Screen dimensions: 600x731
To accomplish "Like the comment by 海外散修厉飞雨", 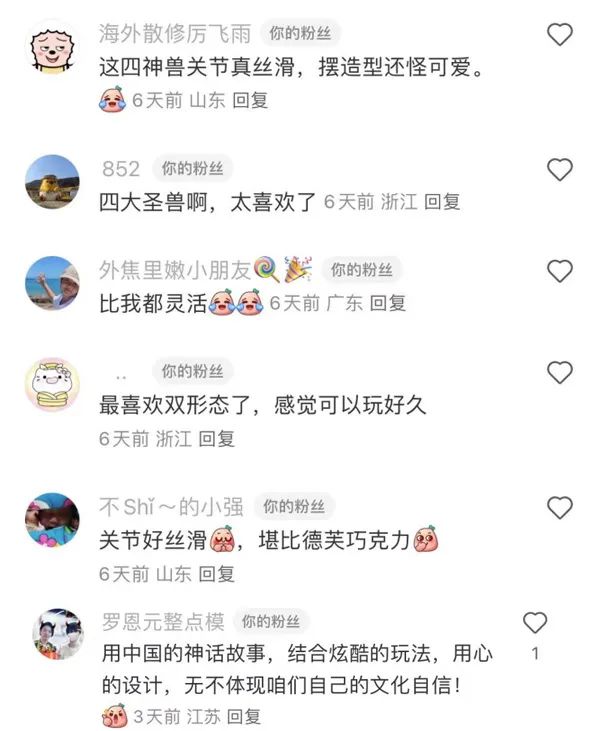I will [x=560, y=35].
